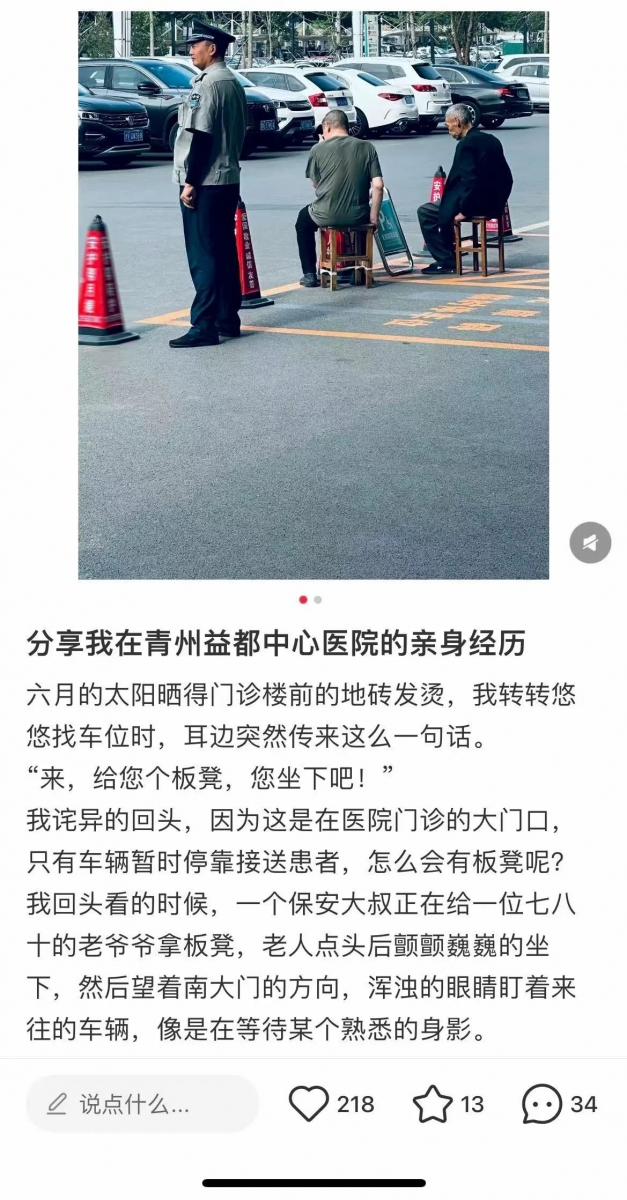Tap the 说点什么 comment input field

[x=142, y=1104]
